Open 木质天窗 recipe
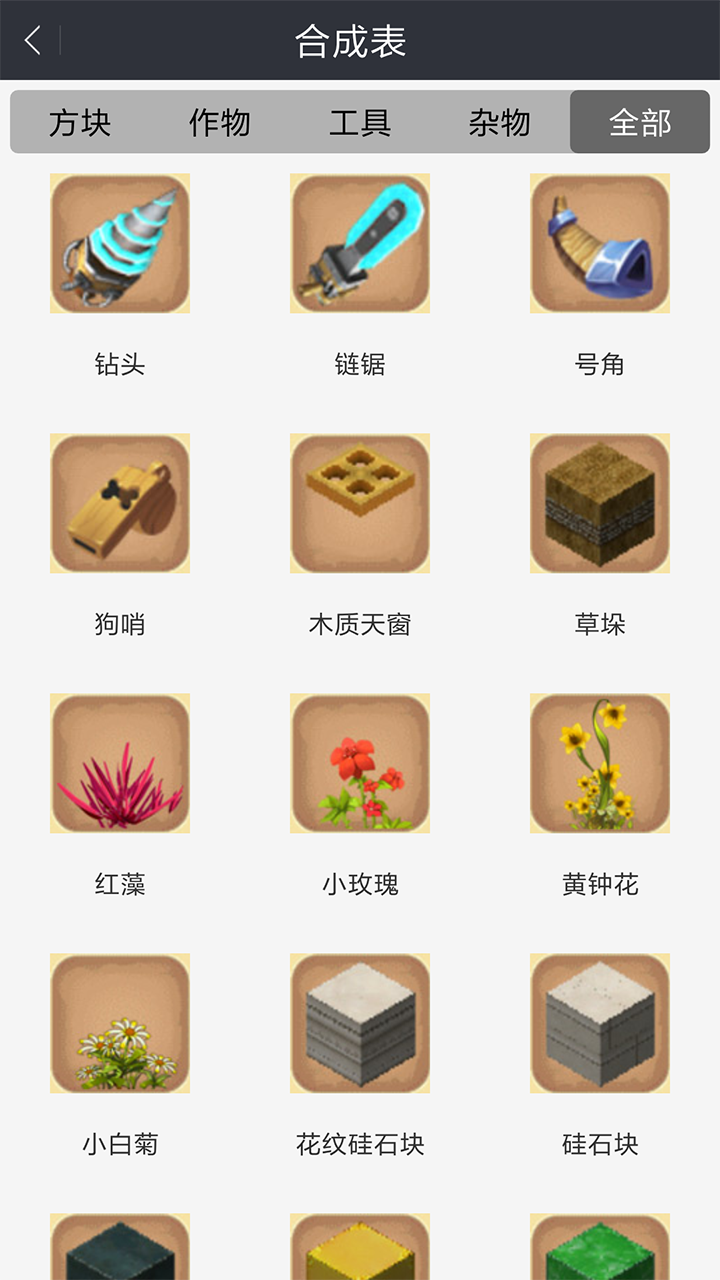Image resolution: width=720 pixels, height=1280 pixels. click(360, 504)
